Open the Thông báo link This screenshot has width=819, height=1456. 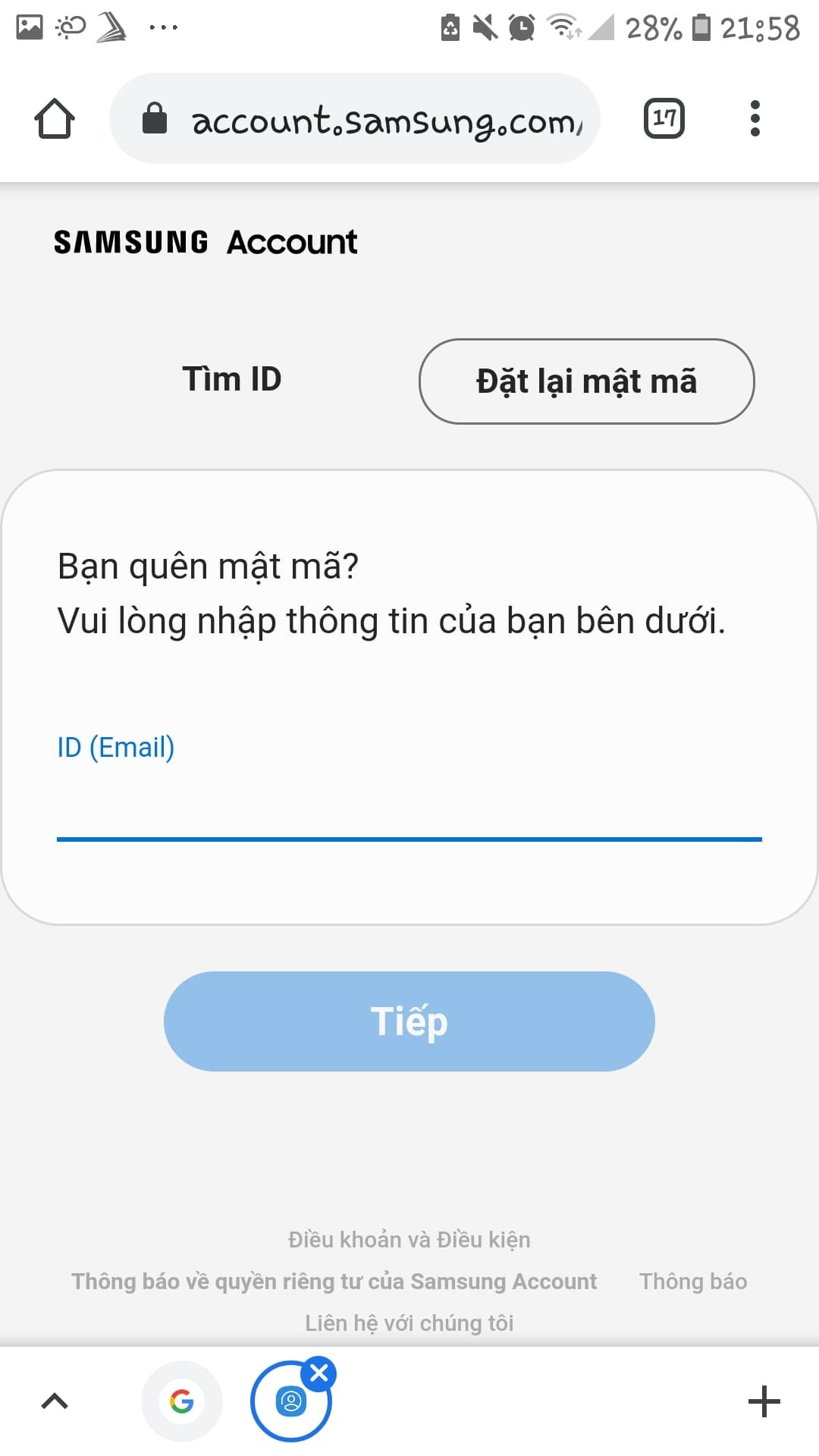(693, 1282)
